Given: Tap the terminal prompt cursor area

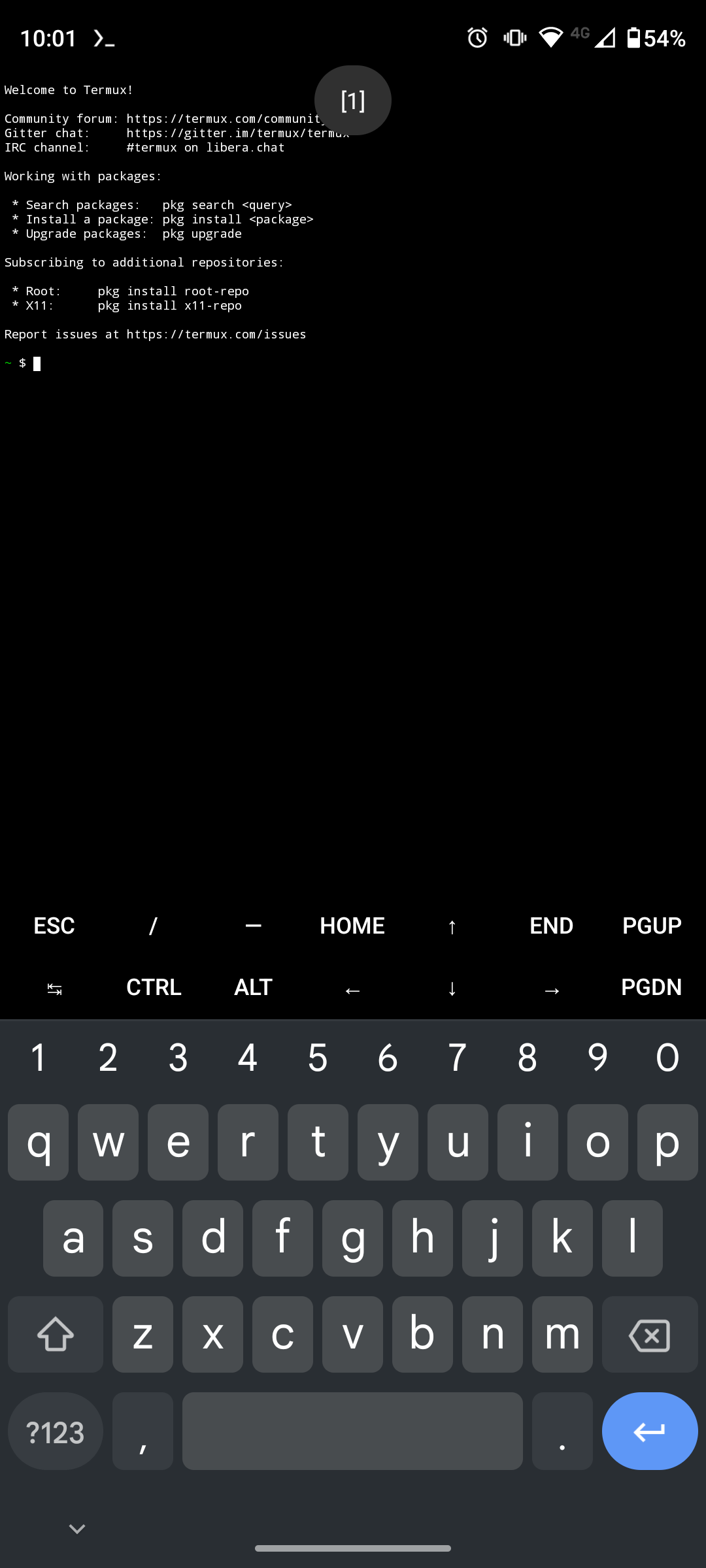Looking at the screenshot, I should 39,364.
